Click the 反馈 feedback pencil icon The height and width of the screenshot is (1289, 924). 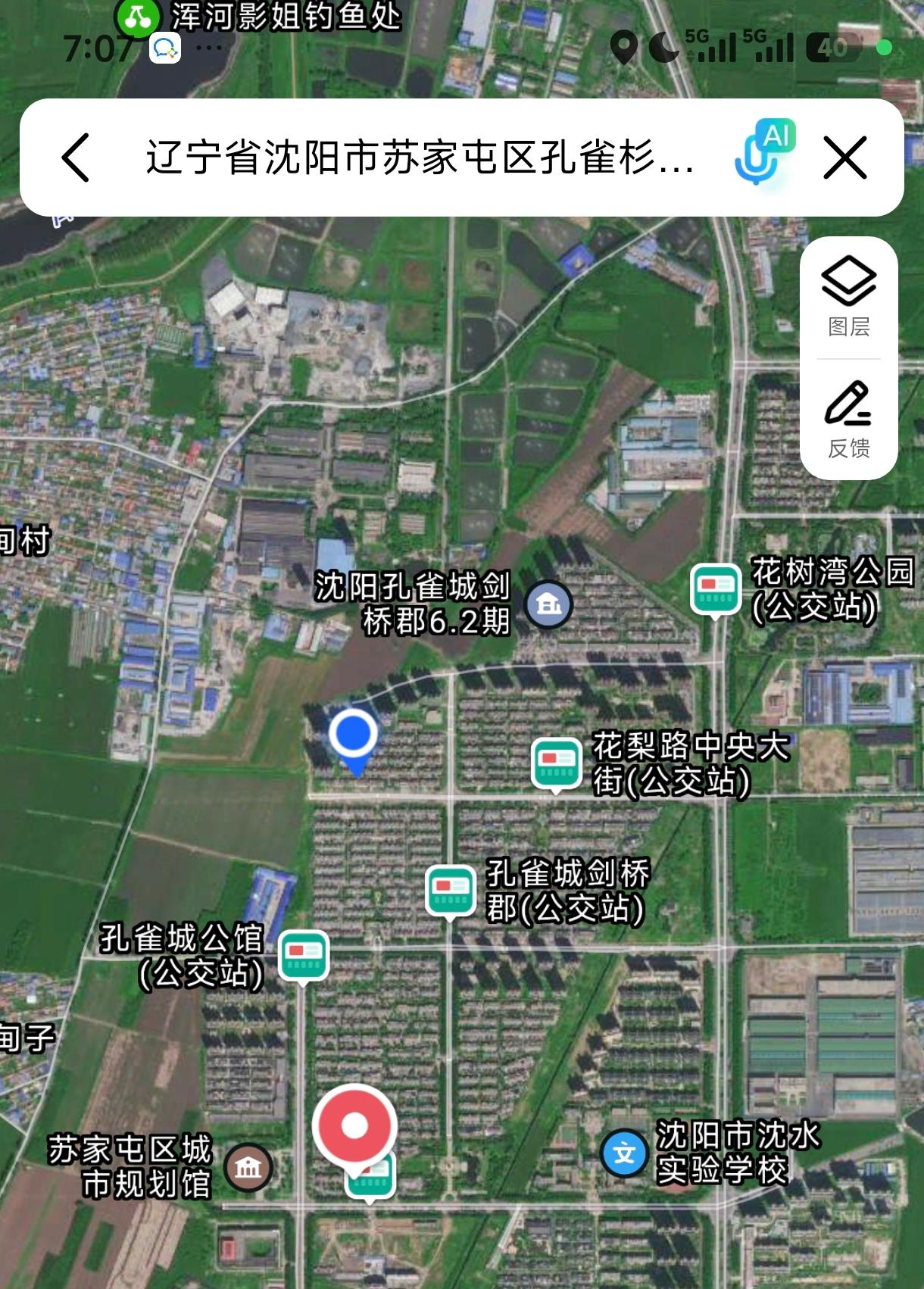pyautogui.click(x=849, y=414)
